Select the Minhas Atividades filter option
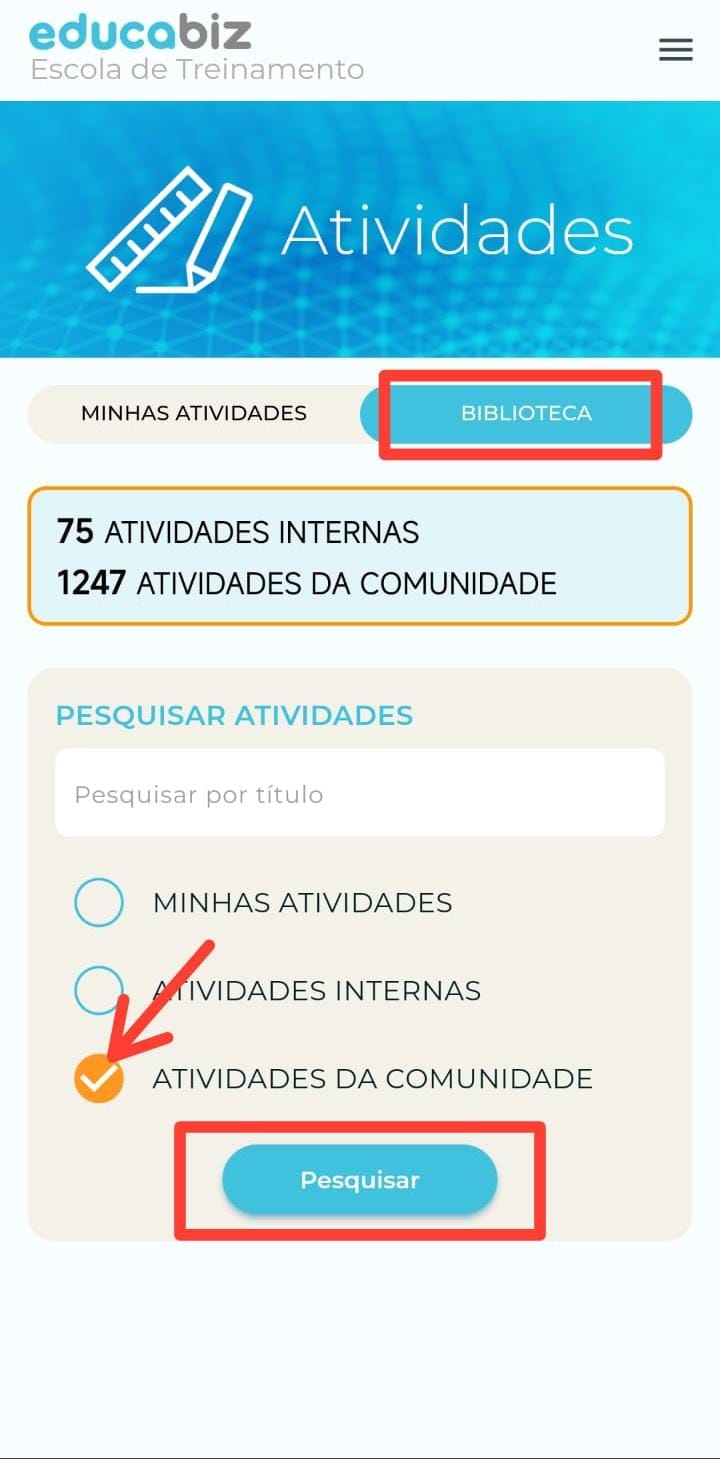The image size is (720, 1459). click(99, 903)
